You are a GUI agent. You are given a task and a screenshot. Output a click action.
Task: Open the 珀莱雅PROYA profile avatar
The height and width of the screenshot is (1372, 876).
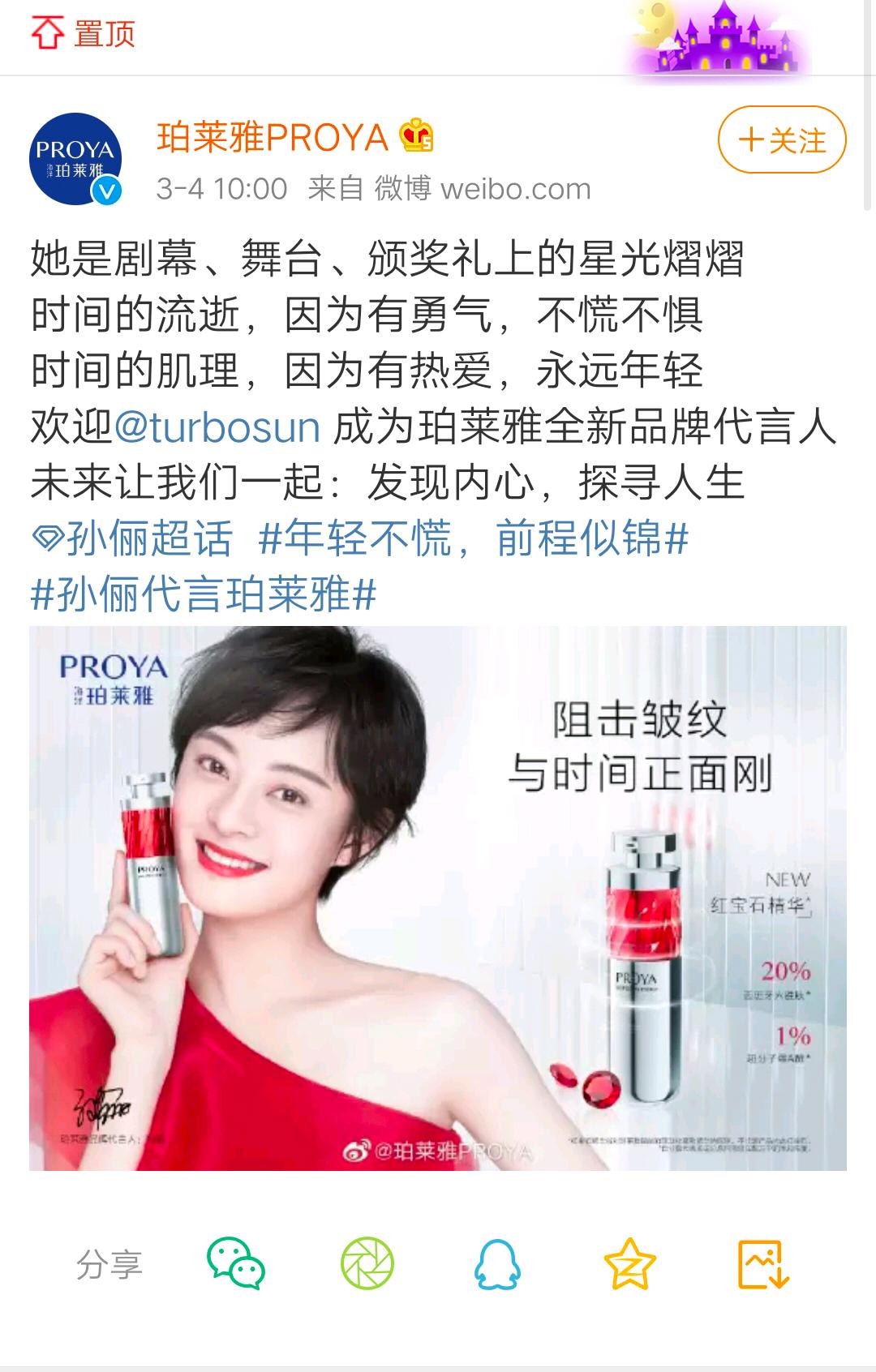pyautogui.click(x=75, y=159)
